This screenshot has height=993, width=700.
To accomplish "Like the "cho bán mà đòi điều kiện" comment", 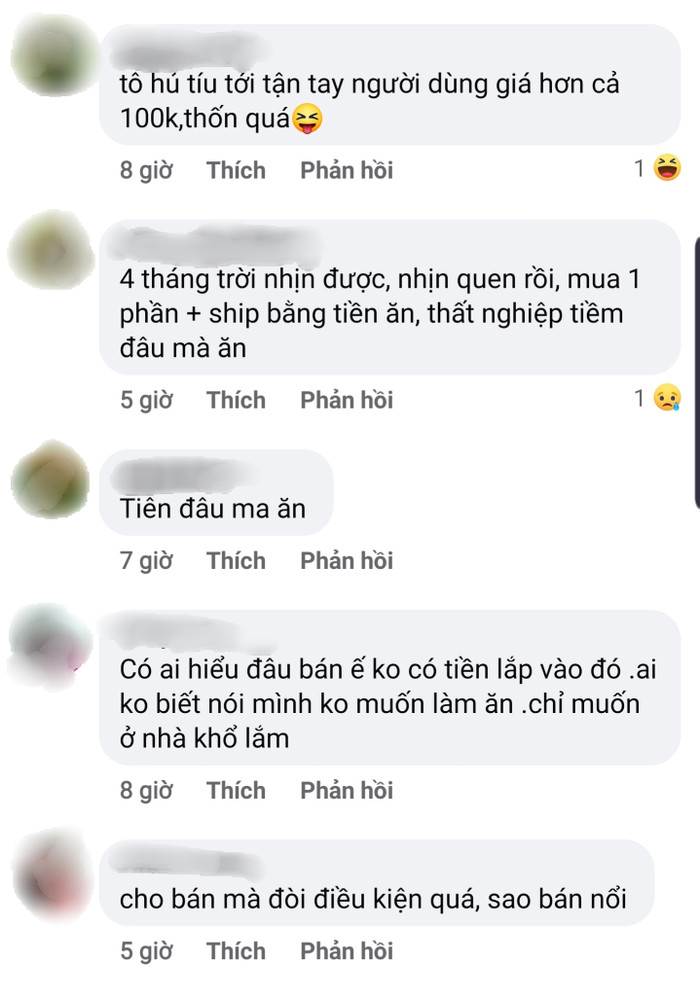I will pyautogui.click(x=236, y=951).
